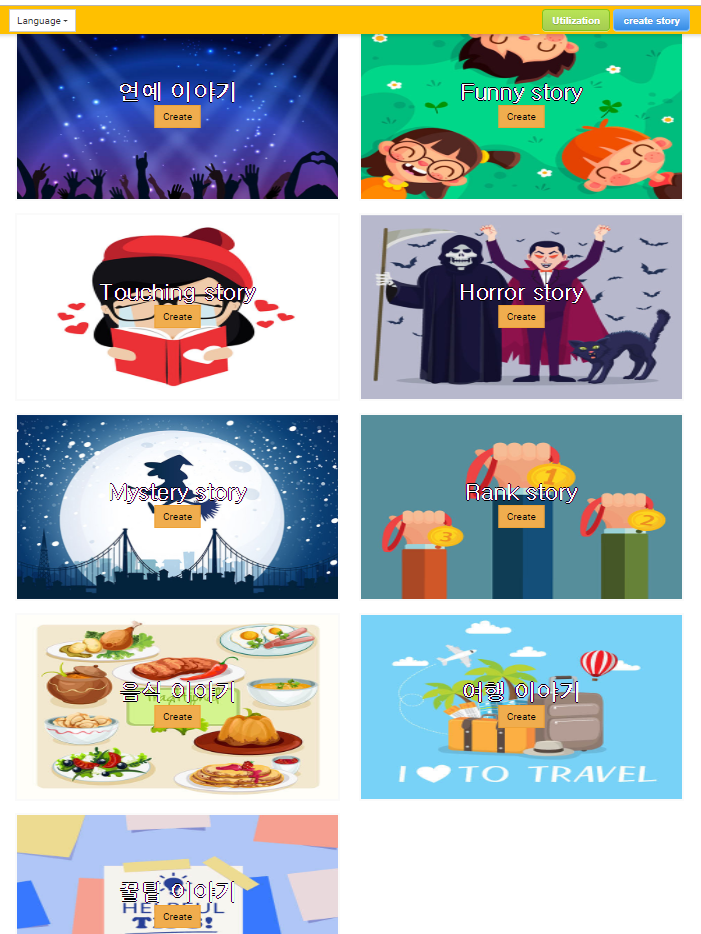701x934 pixels.
Task: Tap Create under Mystery story
Action: tap(177, 516)
